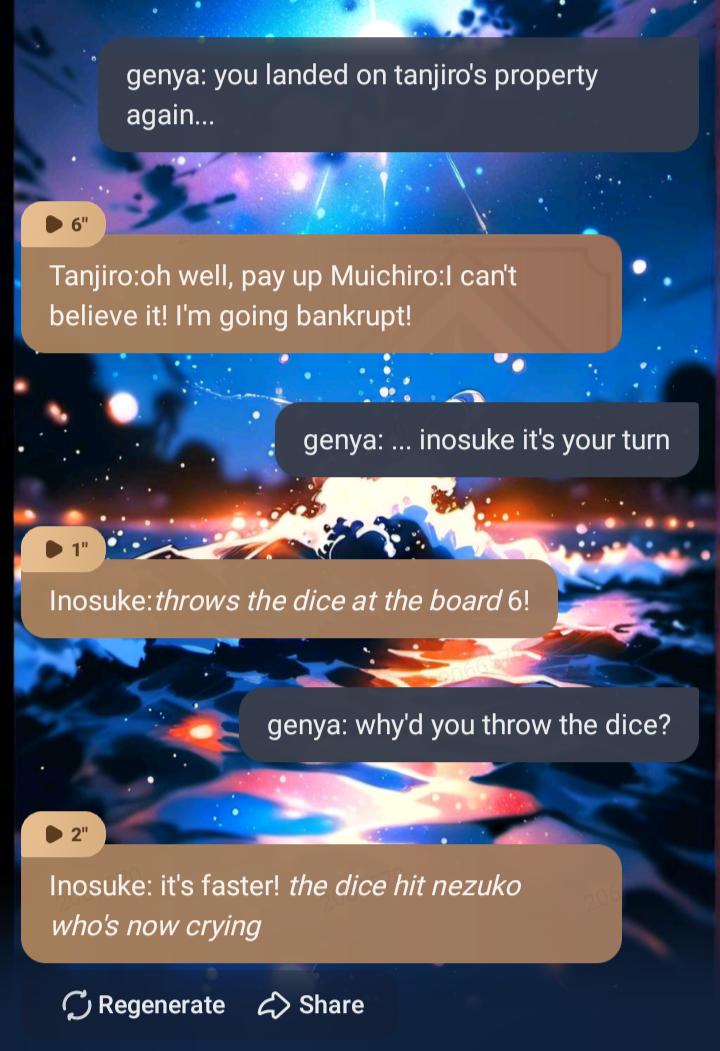720x1051 pixels.
Task: Share this conversation
Action: click(311, 1005)
